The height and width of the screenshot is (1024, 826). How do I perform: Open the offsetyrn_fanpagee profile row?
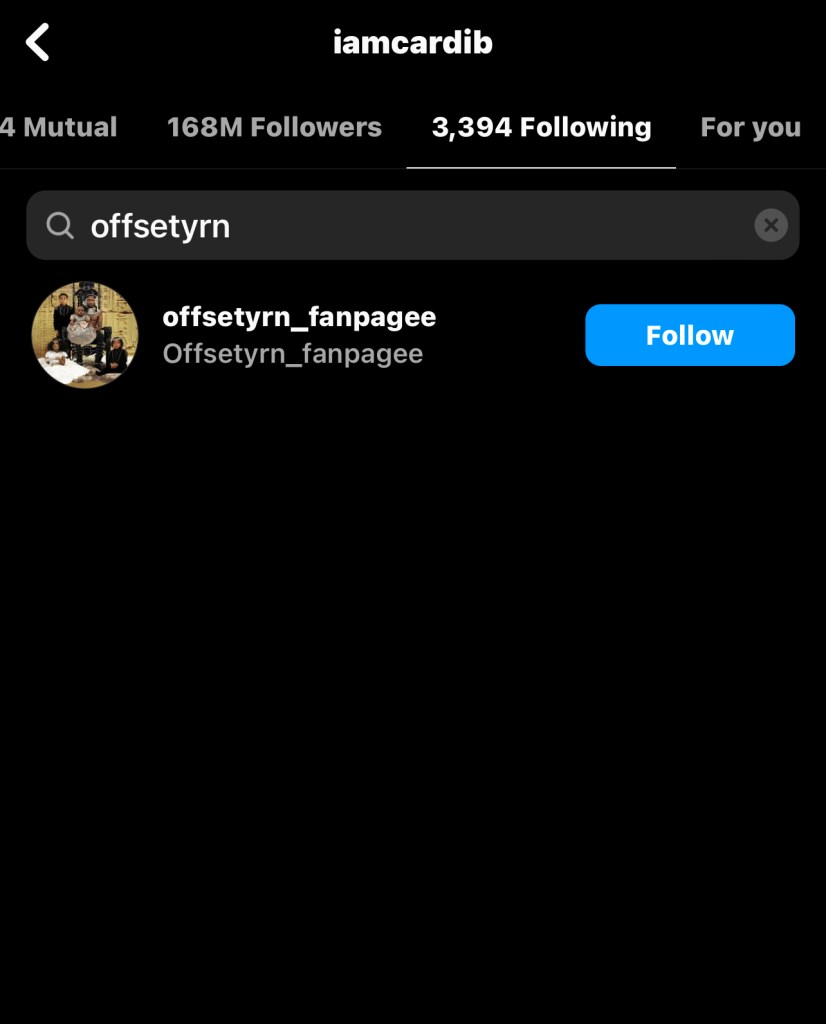[x=299, y=335]
